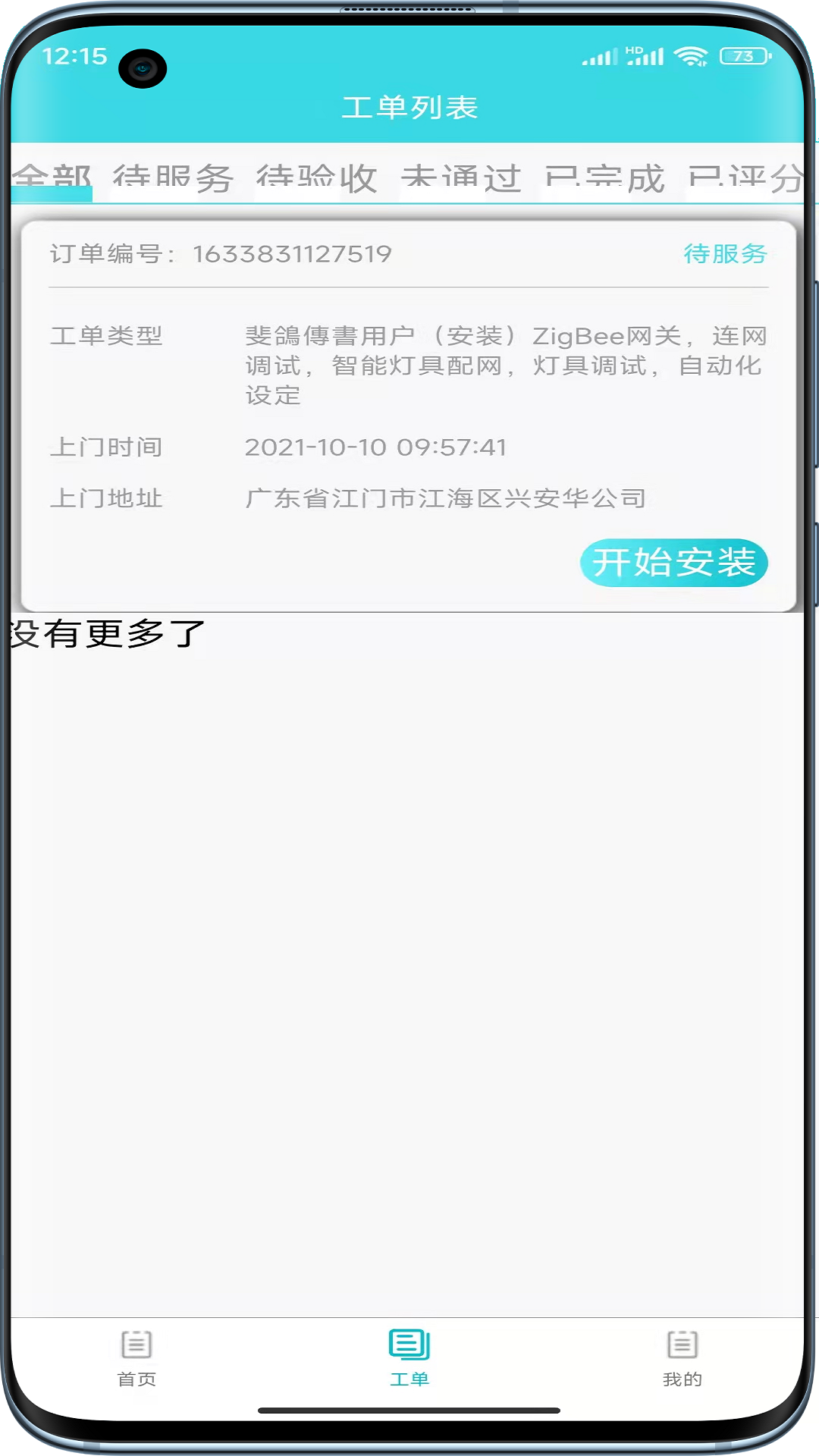This screenshot has height=1456, width=819.
Task: Tap the 开始安装 button
Action: (674, 563)
